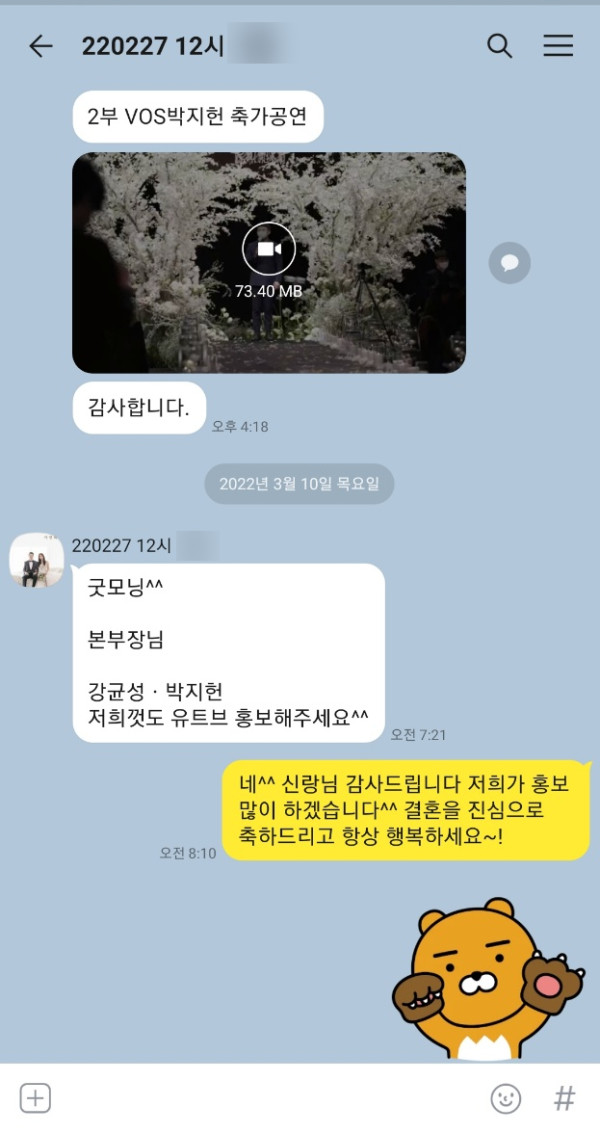Open the chat room hamburger menu

coord(558,46)
